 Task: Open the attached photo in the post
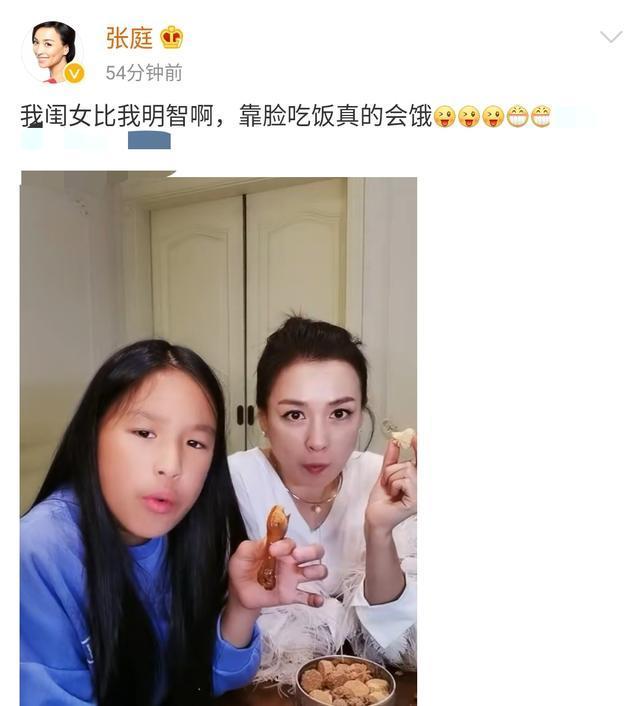click(x=218, y=440)
